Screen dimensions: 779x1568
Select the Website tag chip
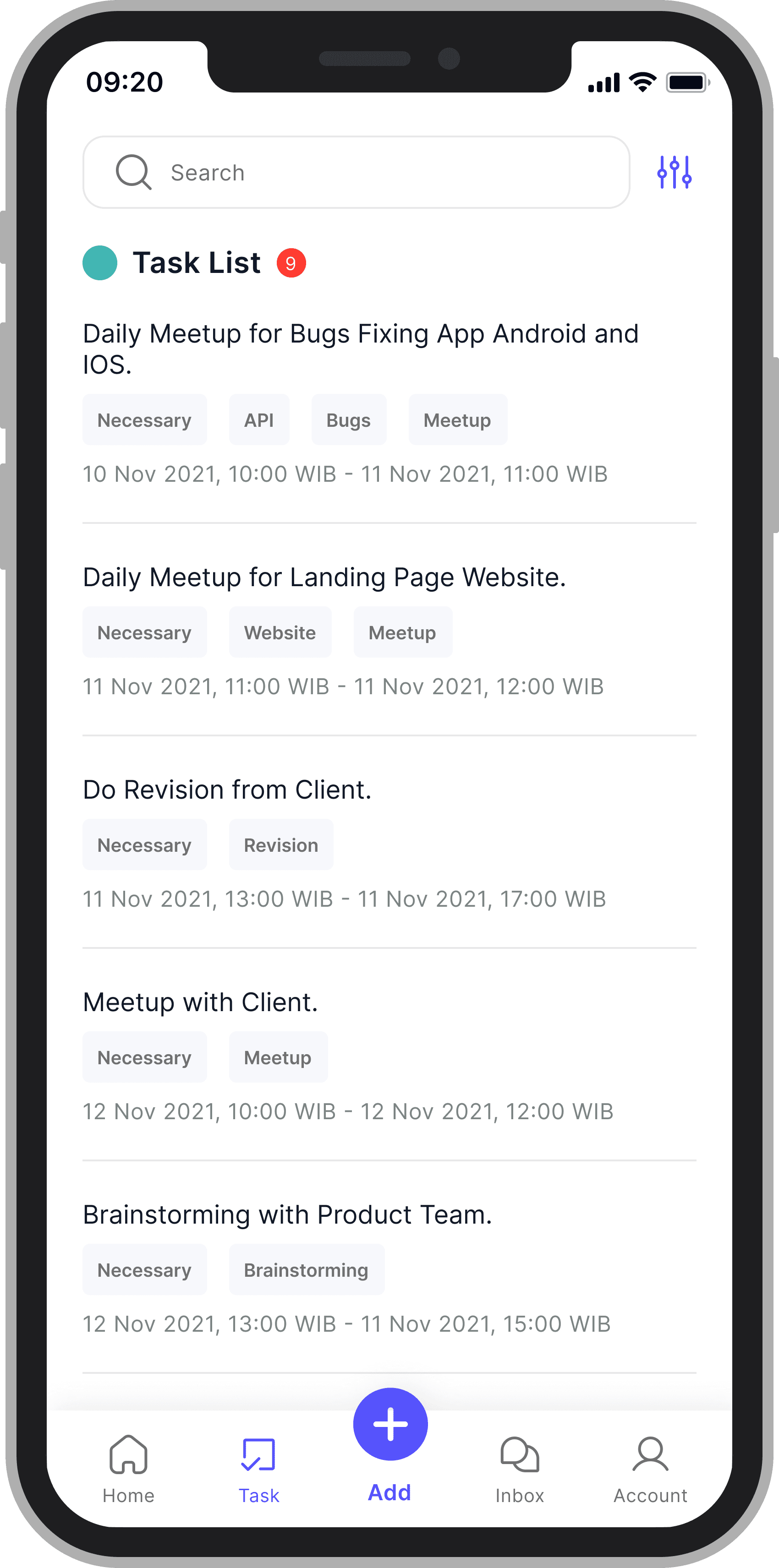coord(280,632)
